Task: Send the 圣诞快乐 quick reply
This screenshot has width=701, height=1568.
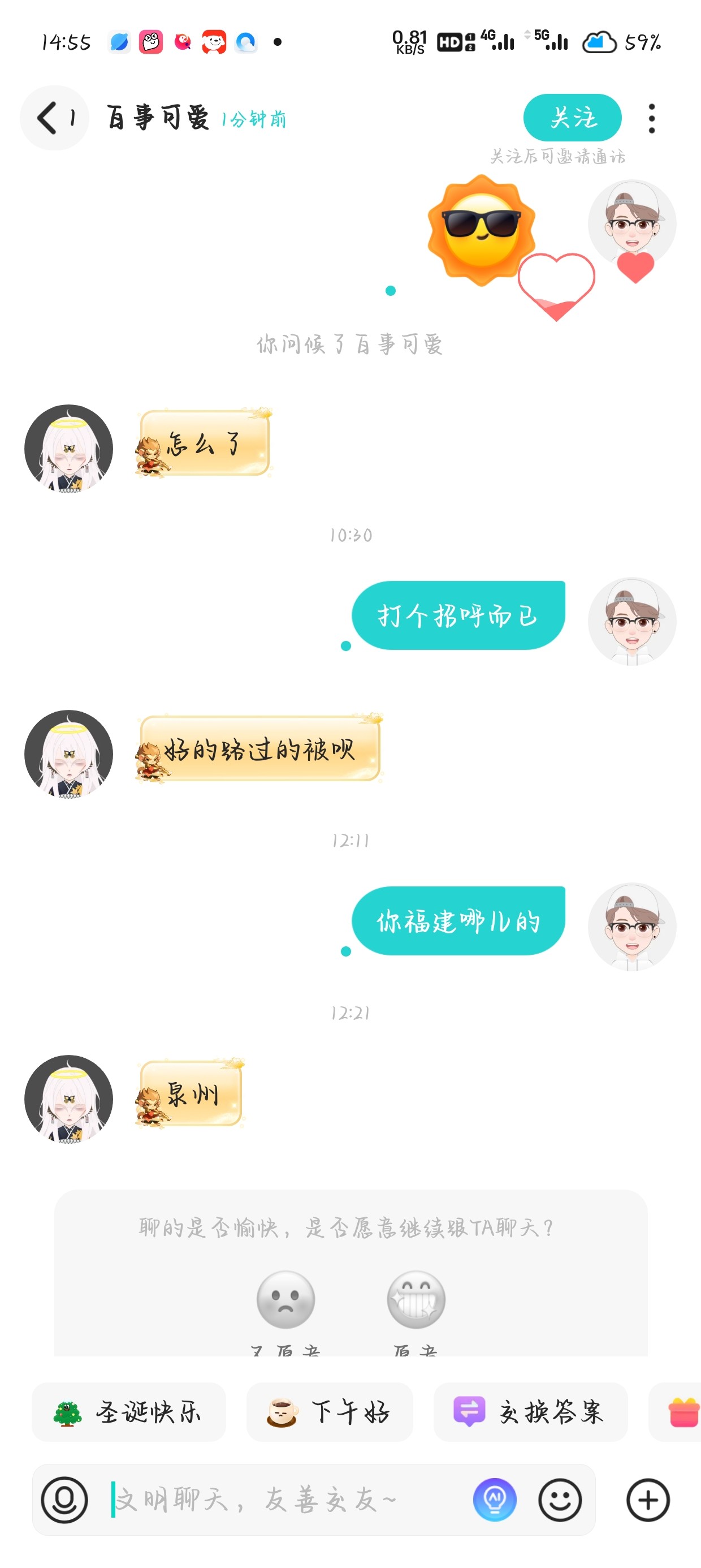Action: pos(129,1411)
